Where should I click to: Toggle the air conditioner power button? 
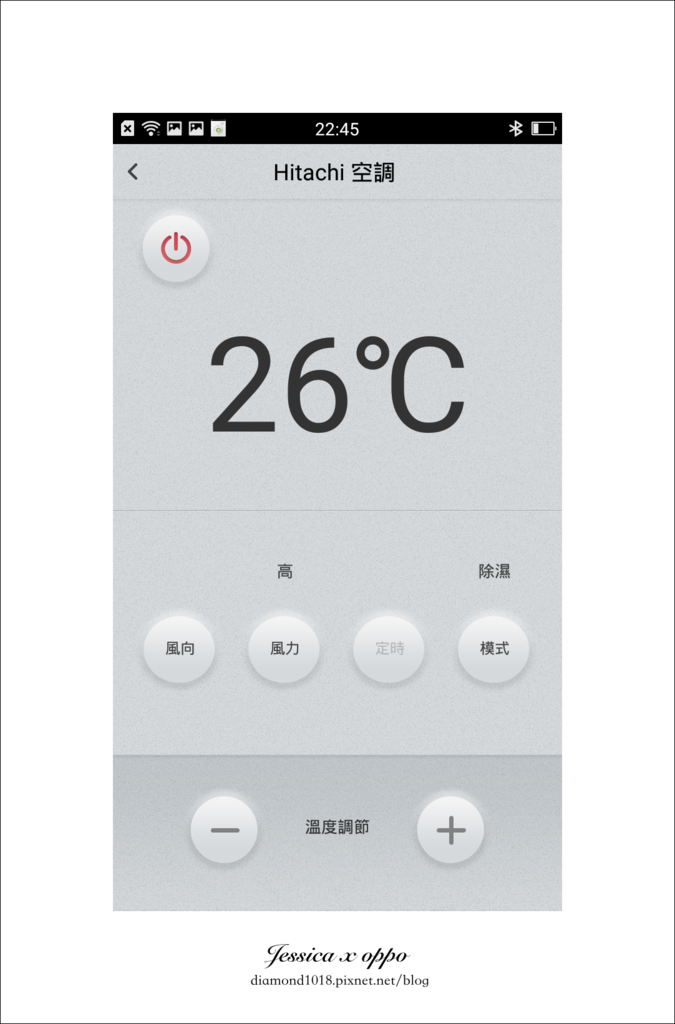click(x=176, y=248)
